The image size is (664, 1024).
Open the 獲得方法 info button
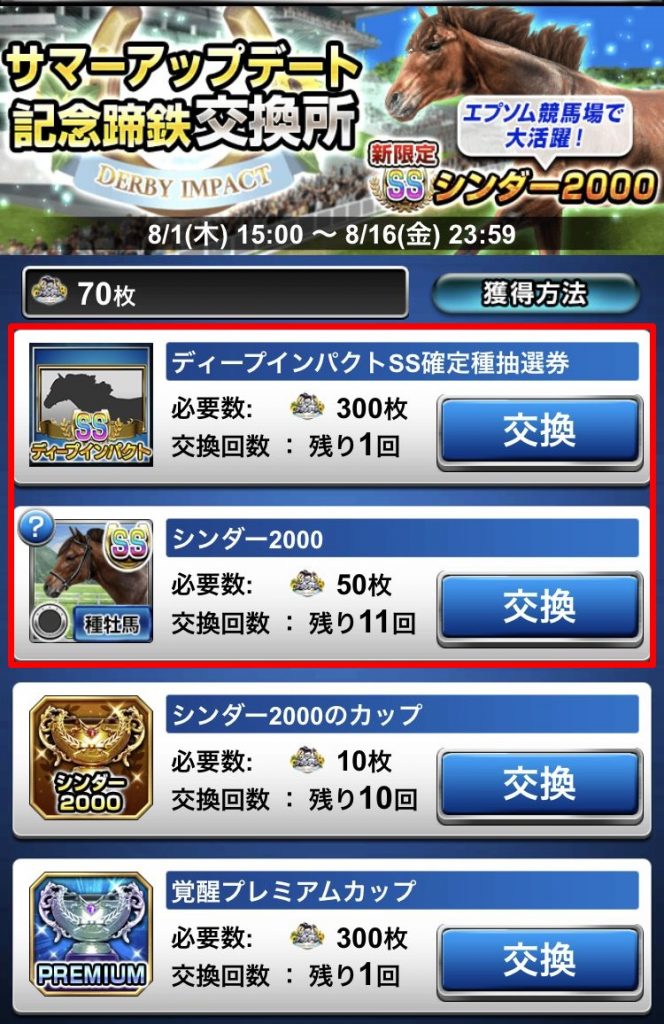point(535,294)
